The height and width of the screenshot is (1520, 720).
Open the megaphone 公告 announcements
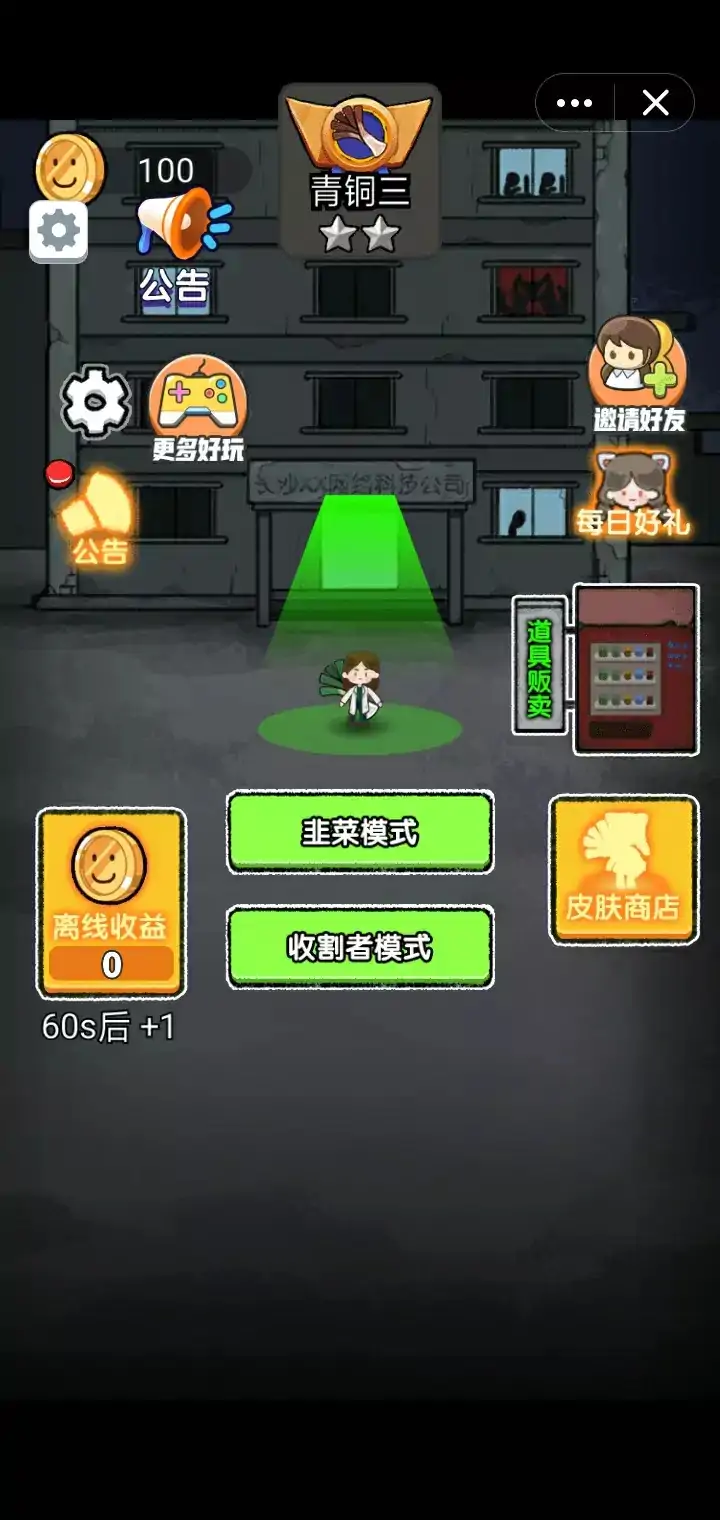click(x=178, y=245)
